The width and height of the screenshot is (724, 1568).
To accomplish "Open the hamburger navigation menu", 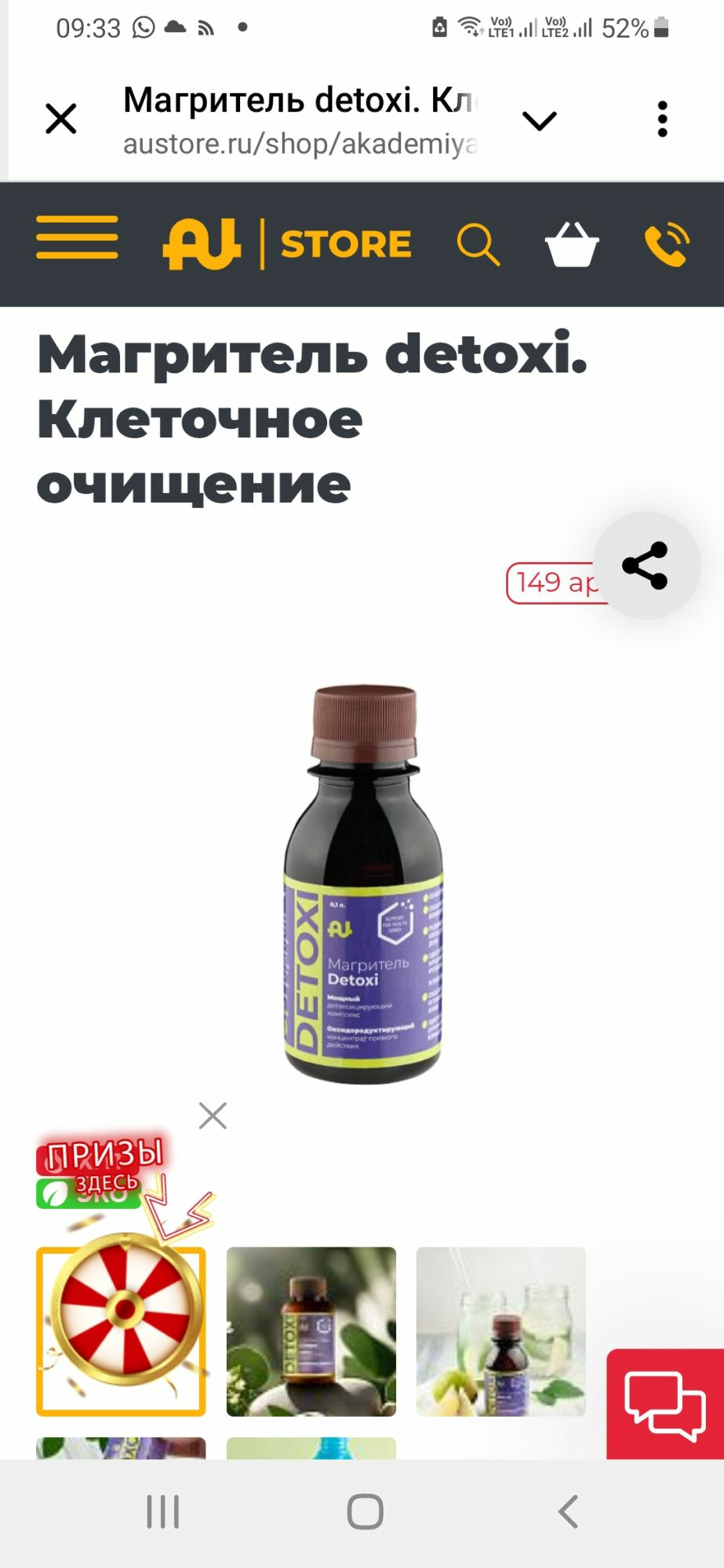I will [77, 238].
